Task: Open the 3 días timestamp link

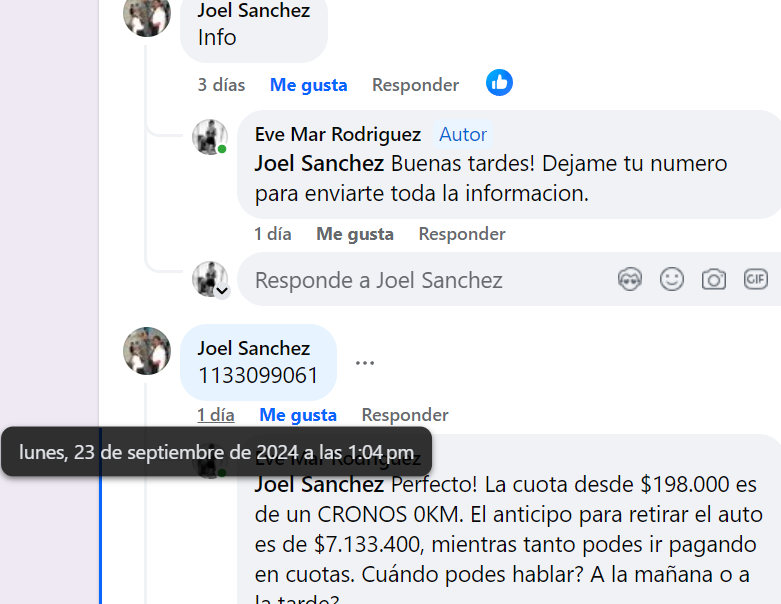Action: pyautogui.click(x=221, y=85)
